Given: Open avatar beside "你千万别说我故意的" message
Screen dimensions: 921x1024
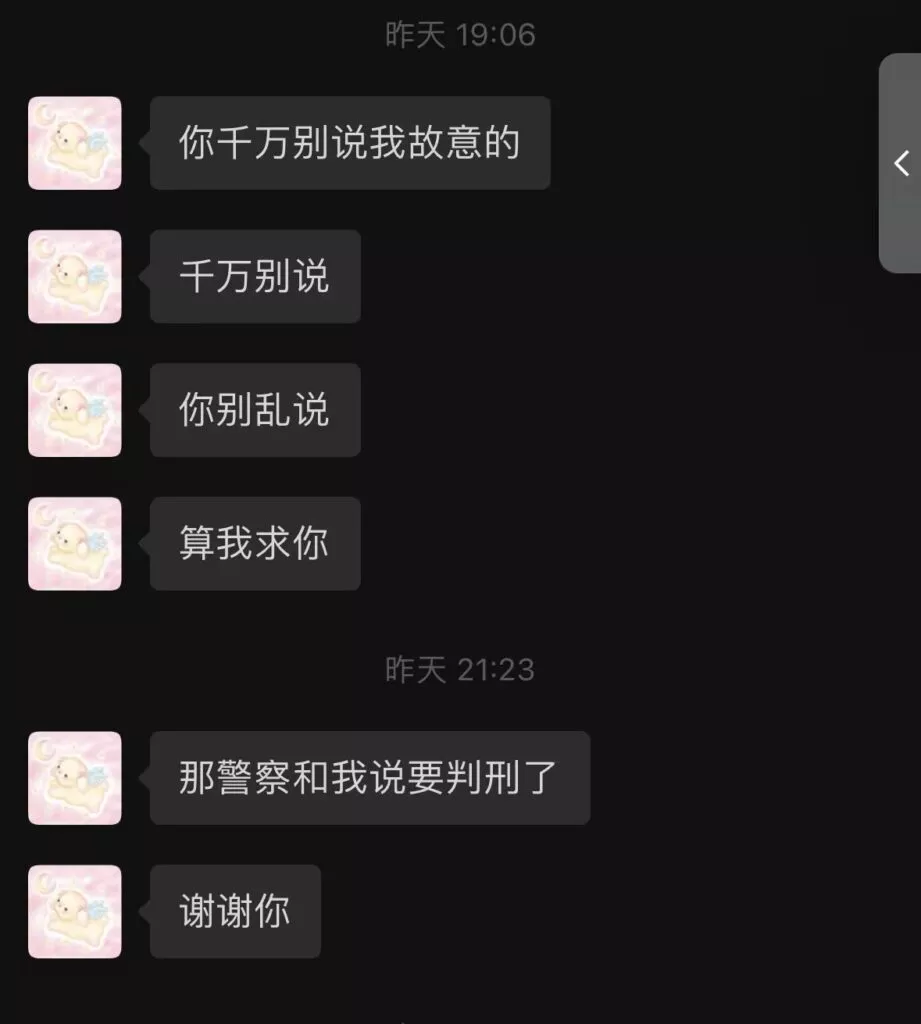Looking at the screenshot, I should pos(75,143).
